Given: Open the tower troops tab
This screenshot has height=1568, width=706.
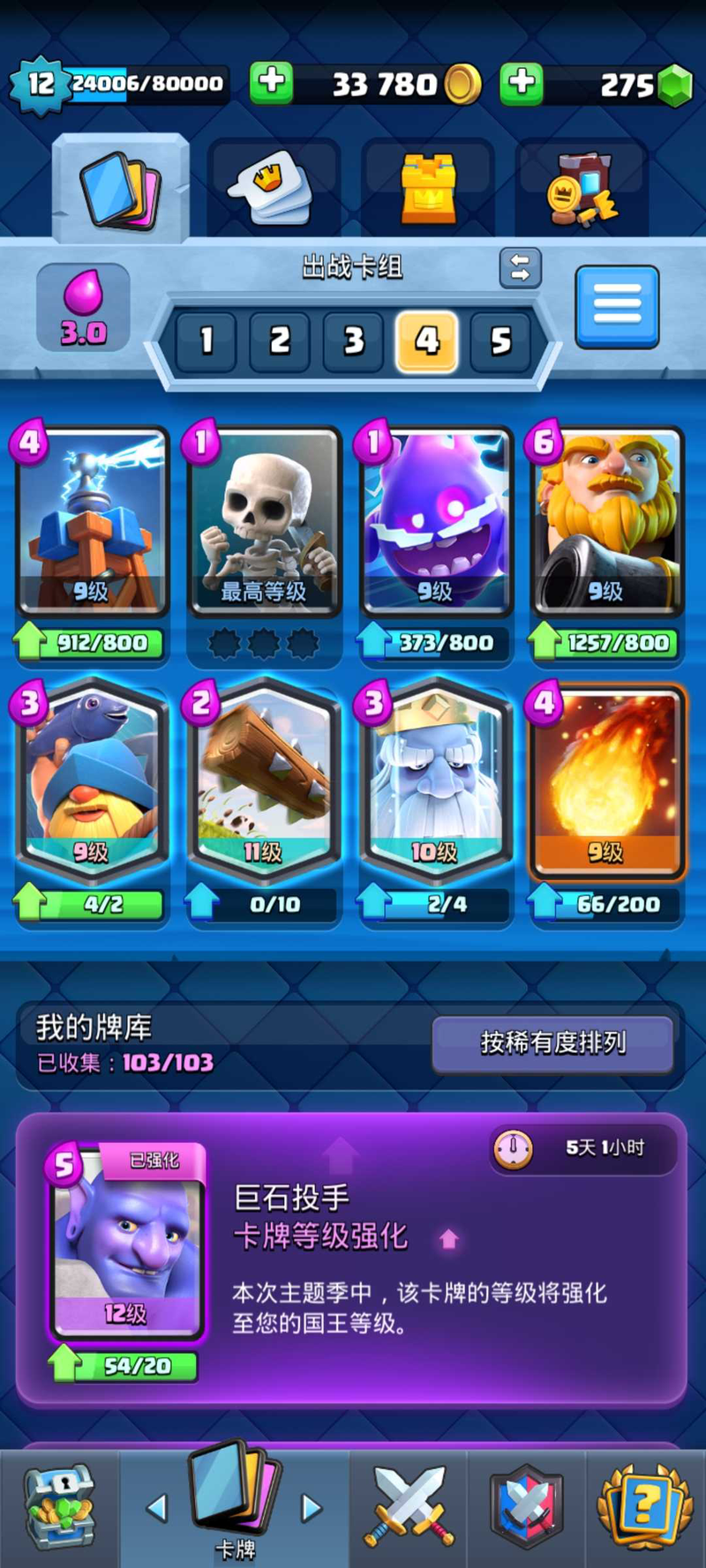Looking at the screenshot, I should coord(429,188).
